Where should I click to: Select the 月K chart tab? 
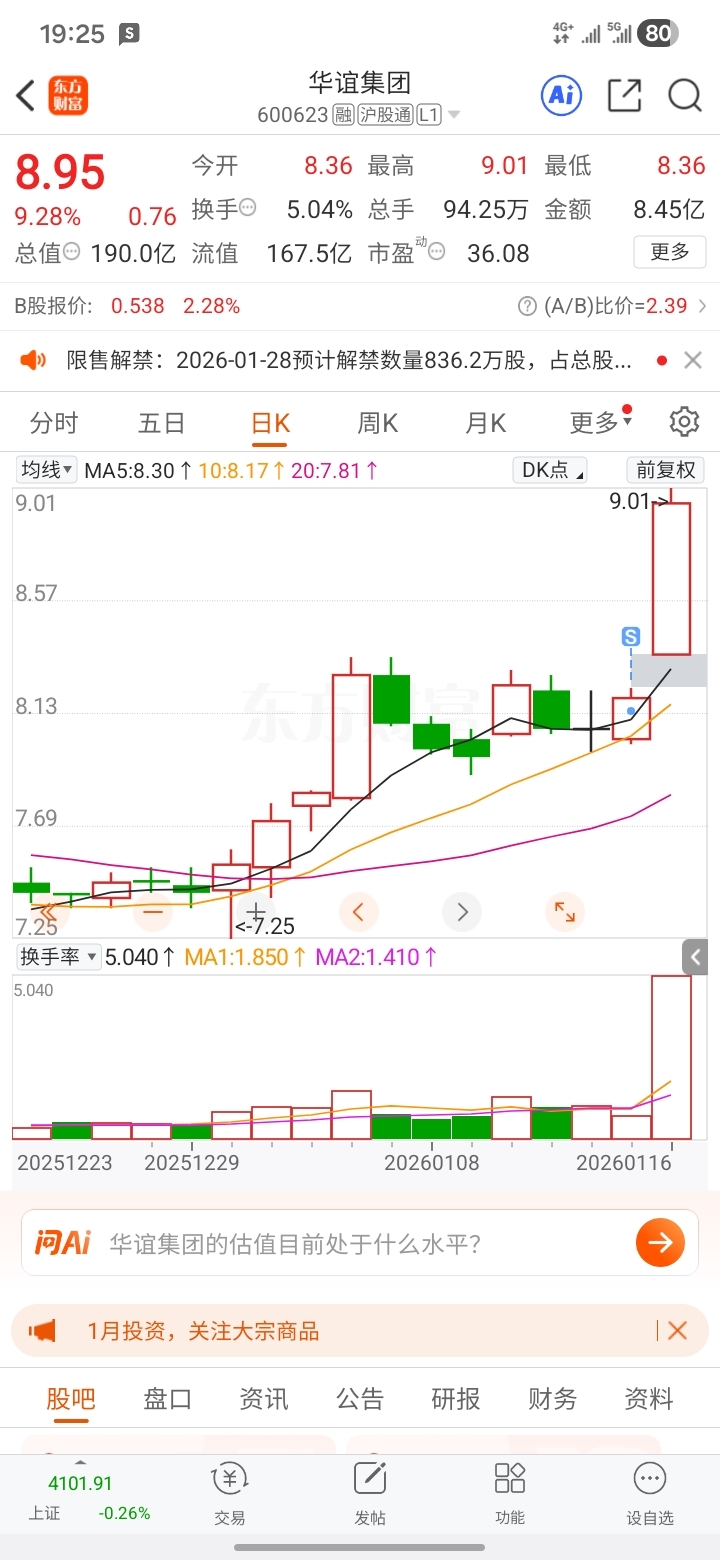(x=486, y=423)
